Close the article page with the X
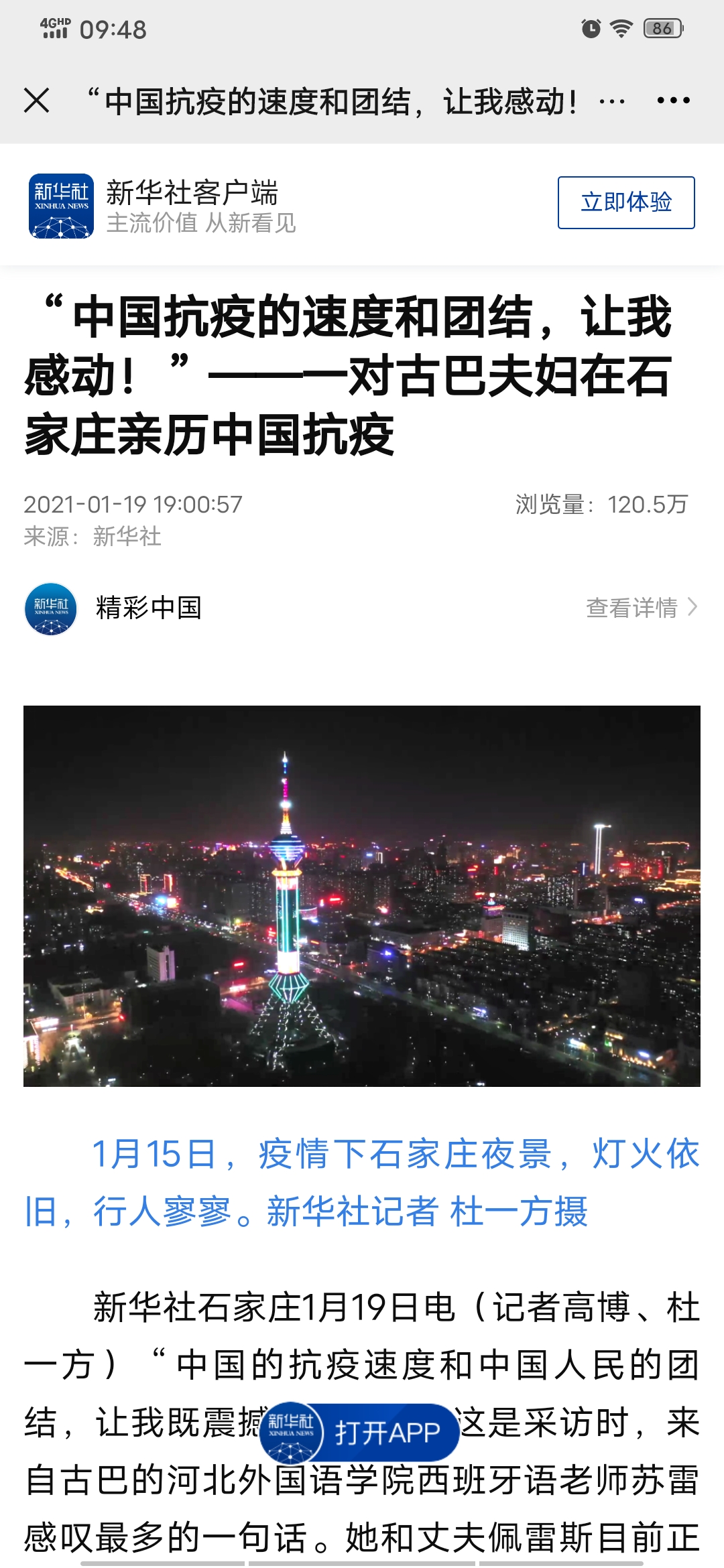The width and height of the screenshot is (724, 1568). click(37, 101)
